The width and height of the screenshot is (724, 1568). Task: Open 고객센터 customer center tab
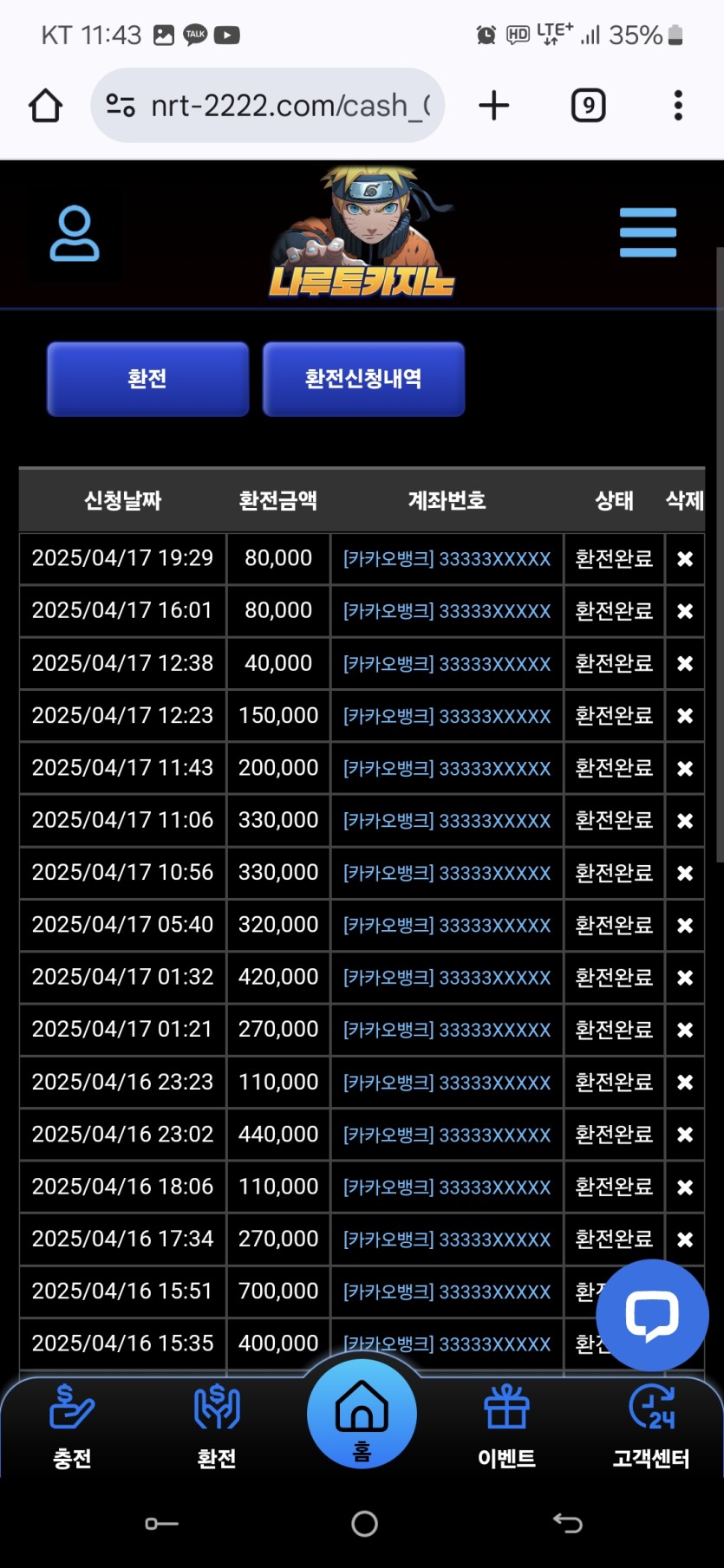click(651, 1427)
